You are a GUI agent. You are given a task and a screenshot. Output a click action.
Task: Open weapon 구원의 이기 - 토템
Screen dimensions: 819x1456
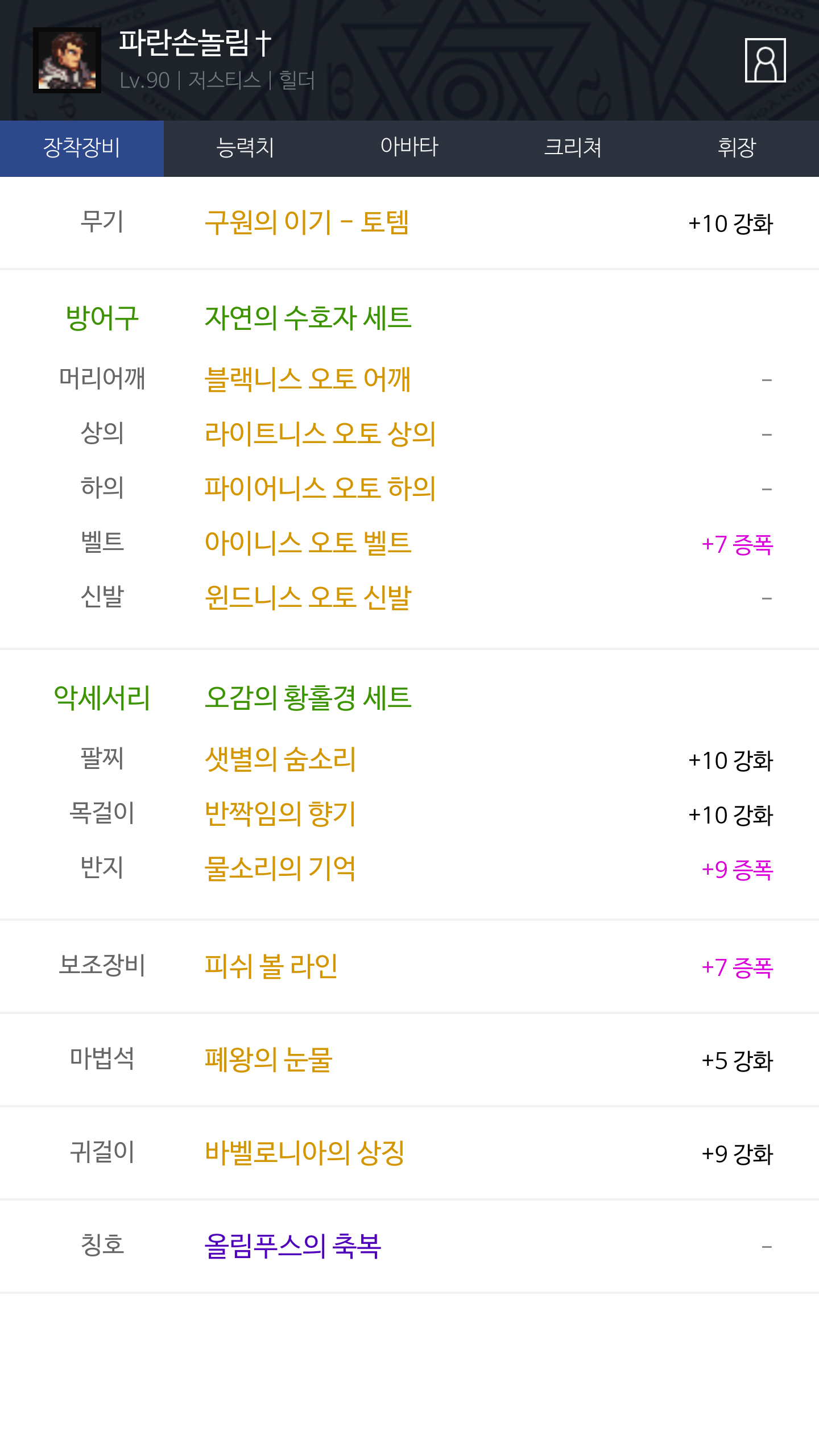(307, 222)
